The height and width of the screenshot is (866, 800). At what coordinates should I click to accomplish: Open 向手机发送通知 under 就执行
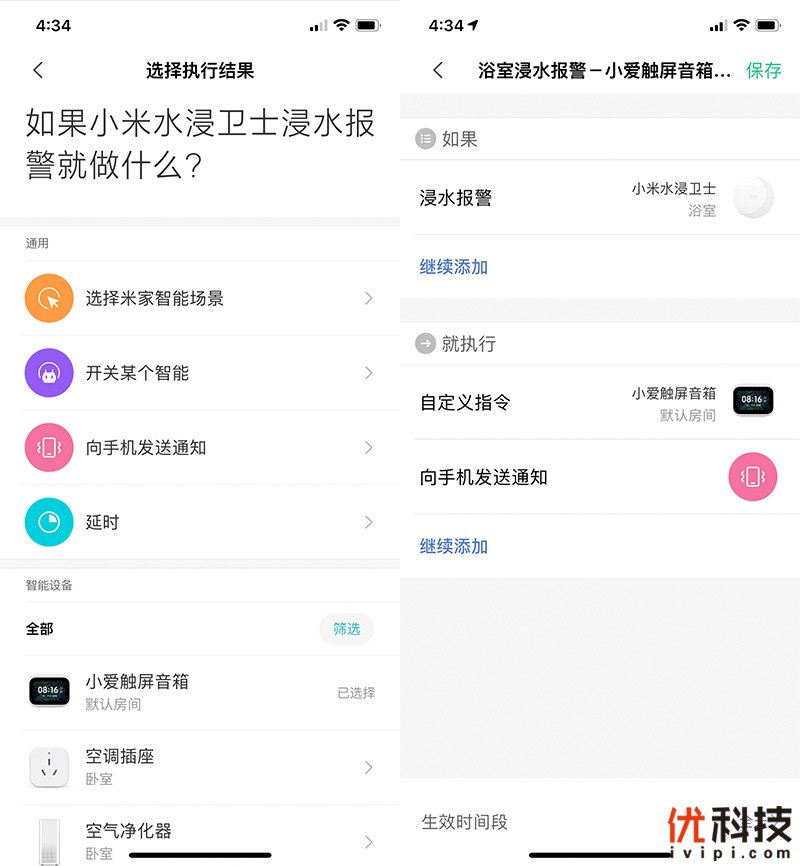598,477
